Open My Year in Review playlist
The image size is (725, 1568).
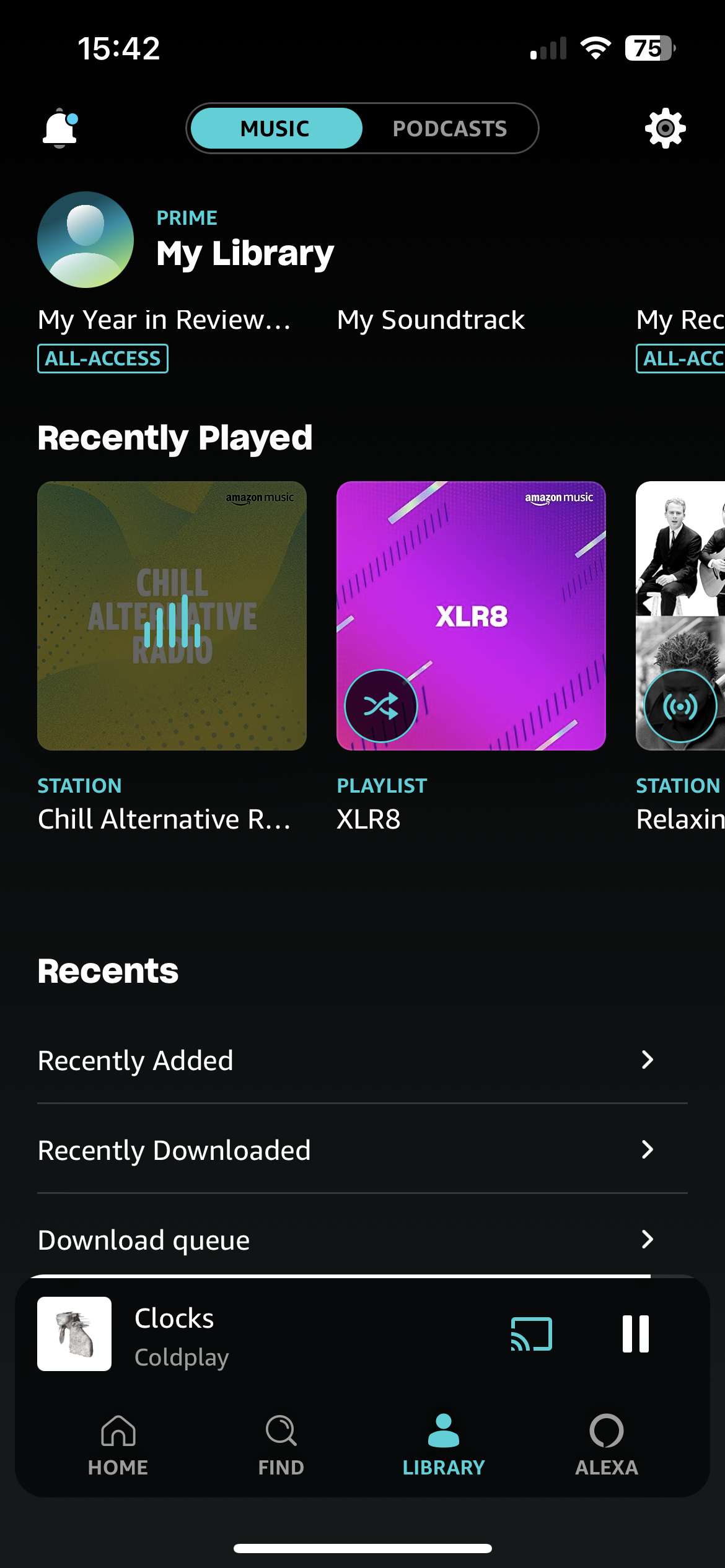tap(164, 320)
